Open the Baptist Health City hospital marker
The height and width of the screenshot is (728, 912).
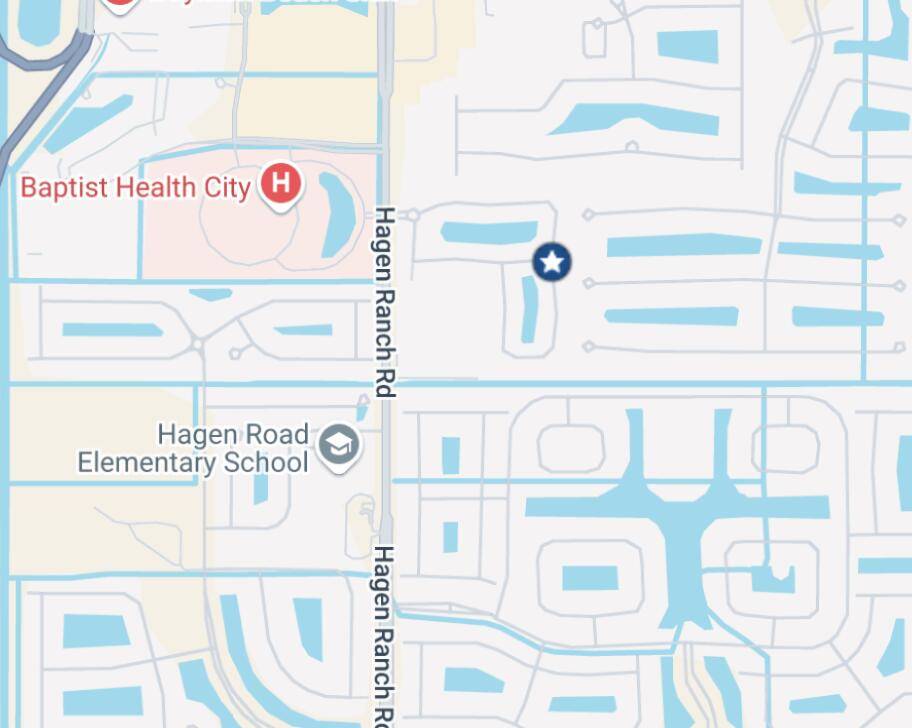coord(282,184)
